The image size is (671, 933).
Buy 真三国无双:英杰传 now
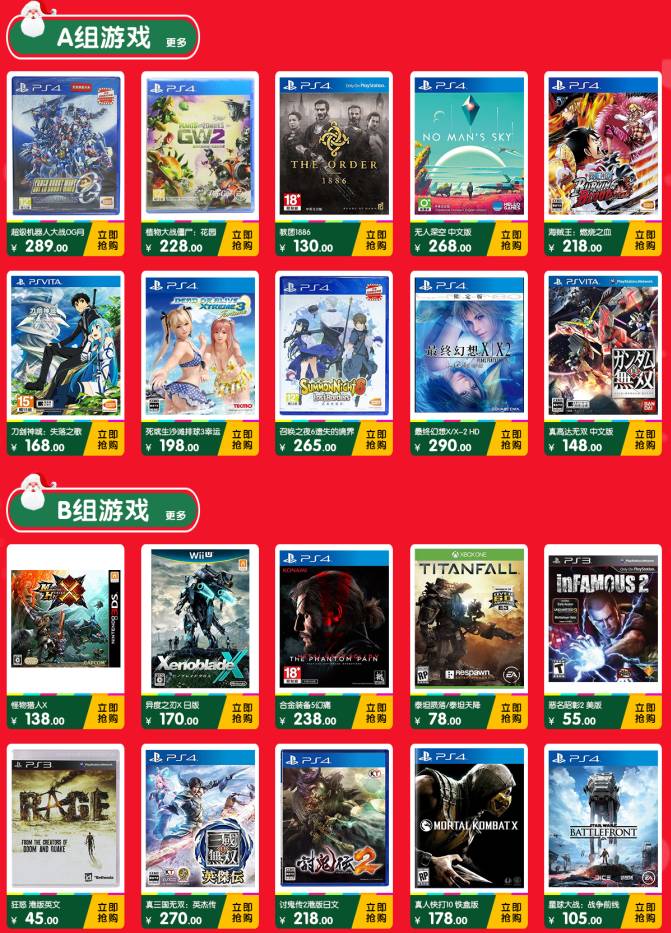tap(242, 912)
